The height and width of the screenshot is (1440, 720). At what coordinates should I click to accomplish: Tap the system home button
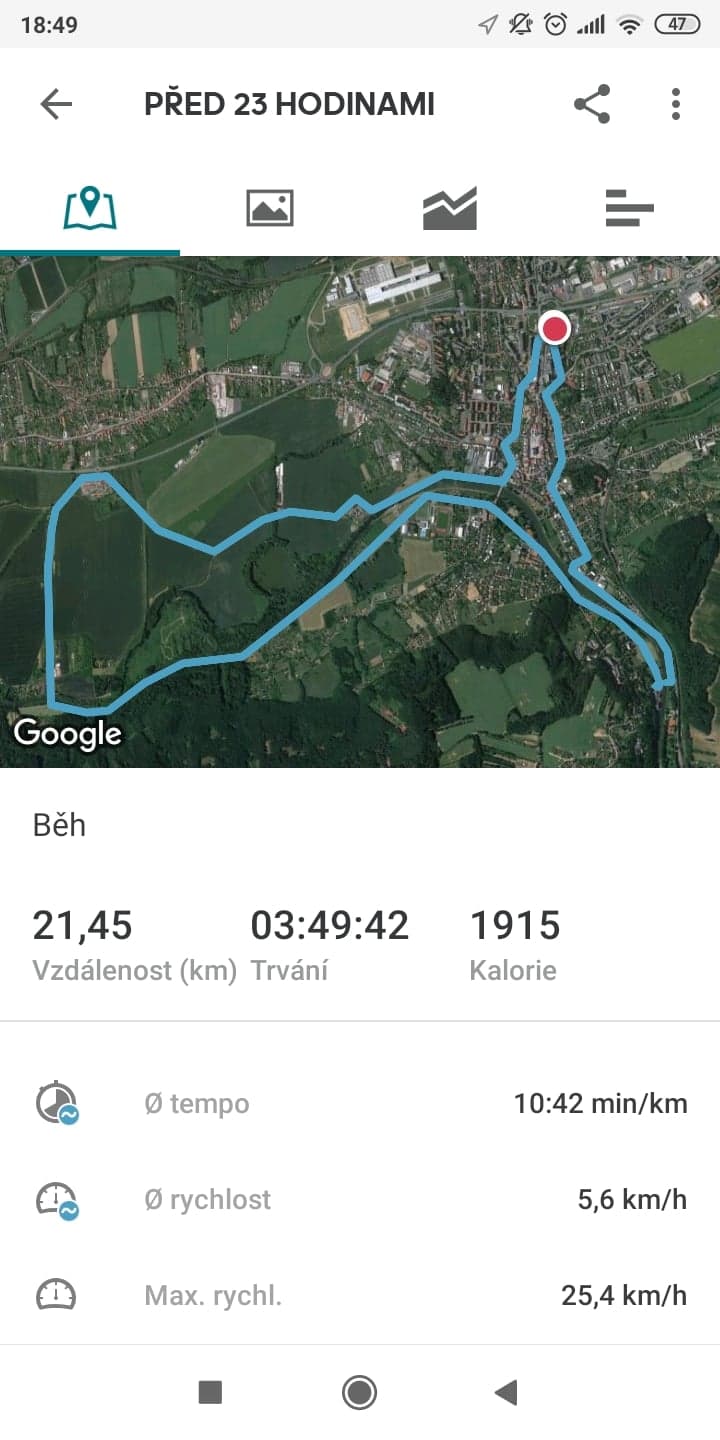click(x=359, y=1392)
